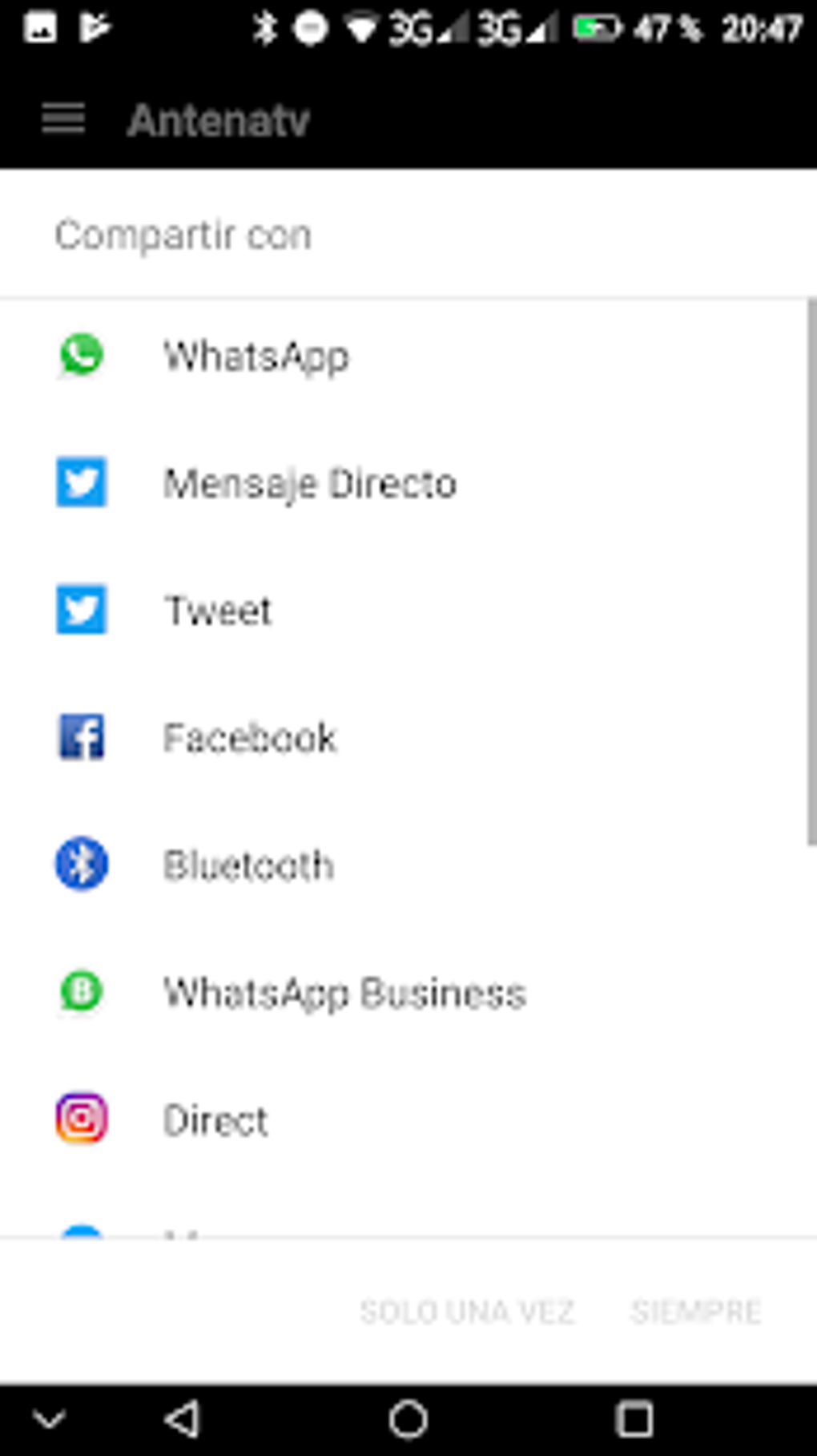Choose Mensaje Directo on Twitter
Image resolution: width=817 pixels, height=1456 pixels.
[x=309, y=483]
